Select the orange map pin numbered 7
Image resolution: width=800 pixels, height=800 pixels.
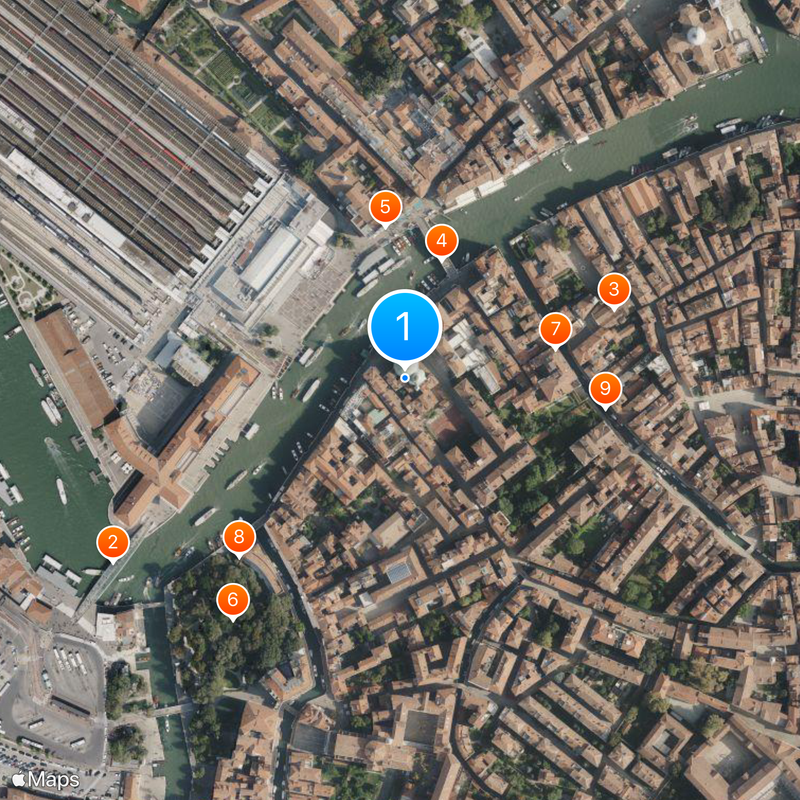point(555,328)
